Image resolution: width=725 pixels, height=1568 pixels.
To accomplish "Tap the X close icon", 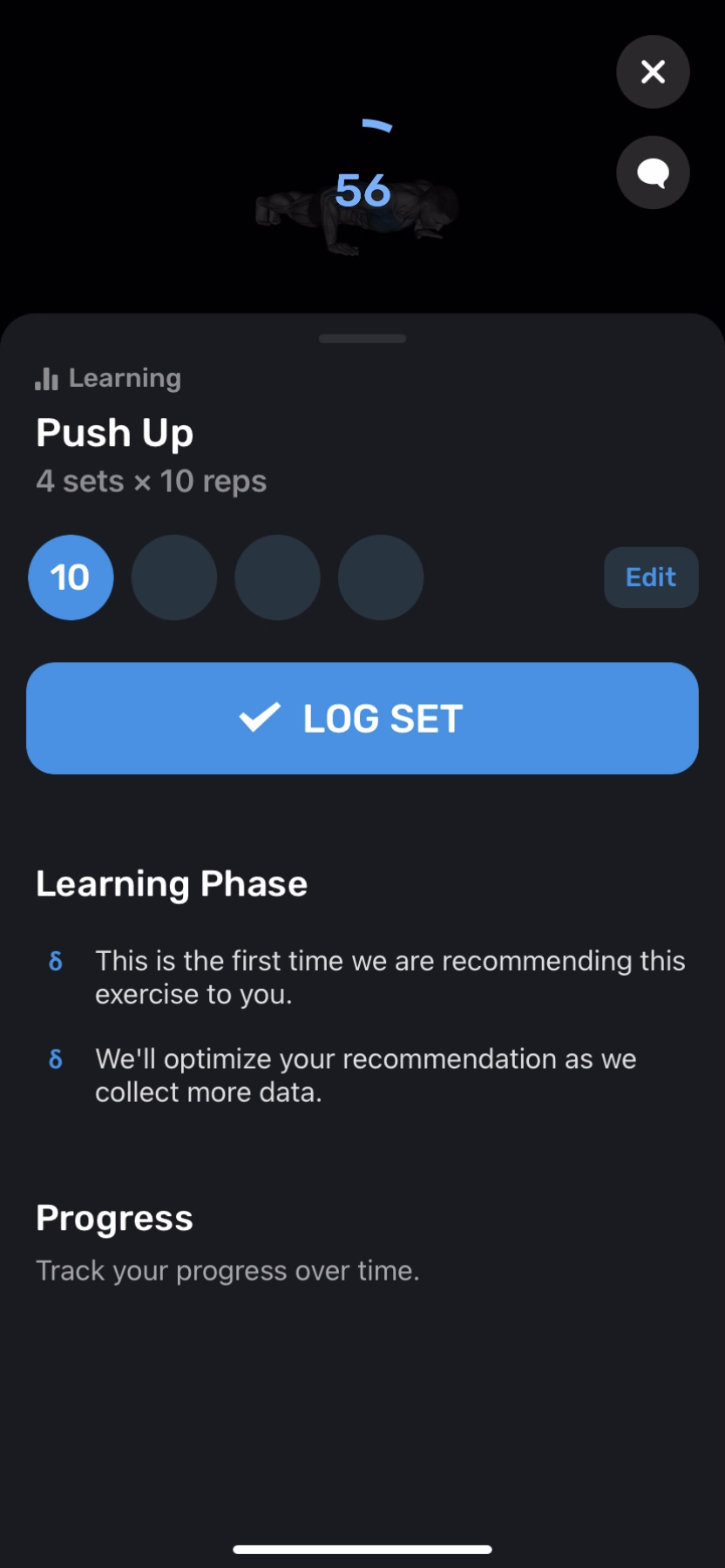I will tap(653, 72).
